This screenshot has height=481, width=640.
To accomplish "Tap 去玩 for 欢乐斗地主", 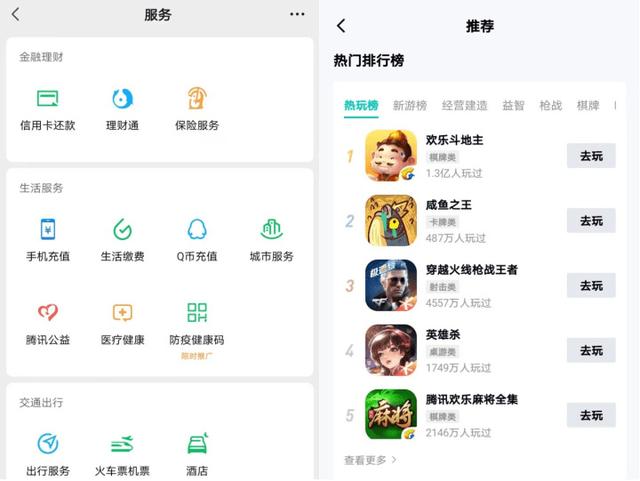I will [x=591, y=156].
